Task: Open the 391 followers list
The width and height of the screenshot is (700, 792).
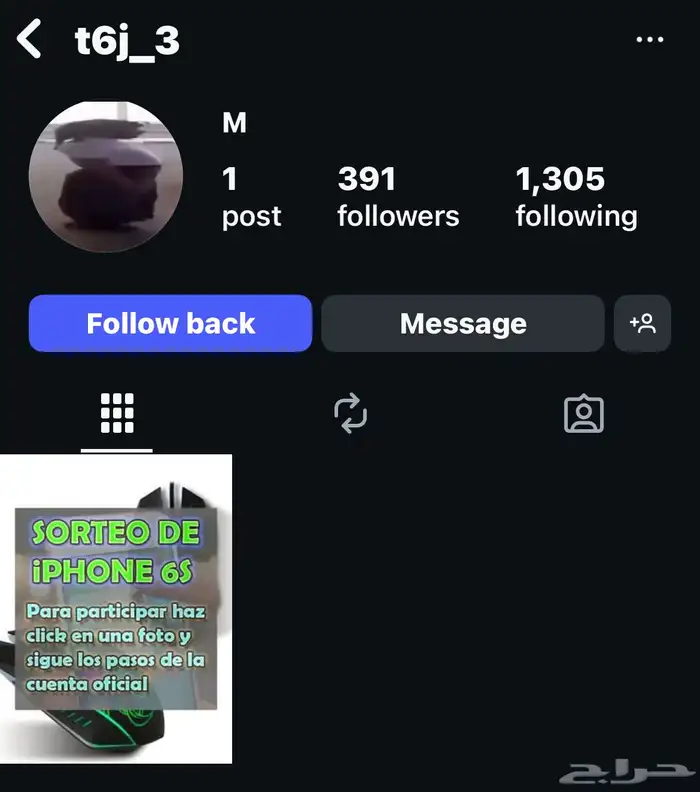Action: pos(397,196)
